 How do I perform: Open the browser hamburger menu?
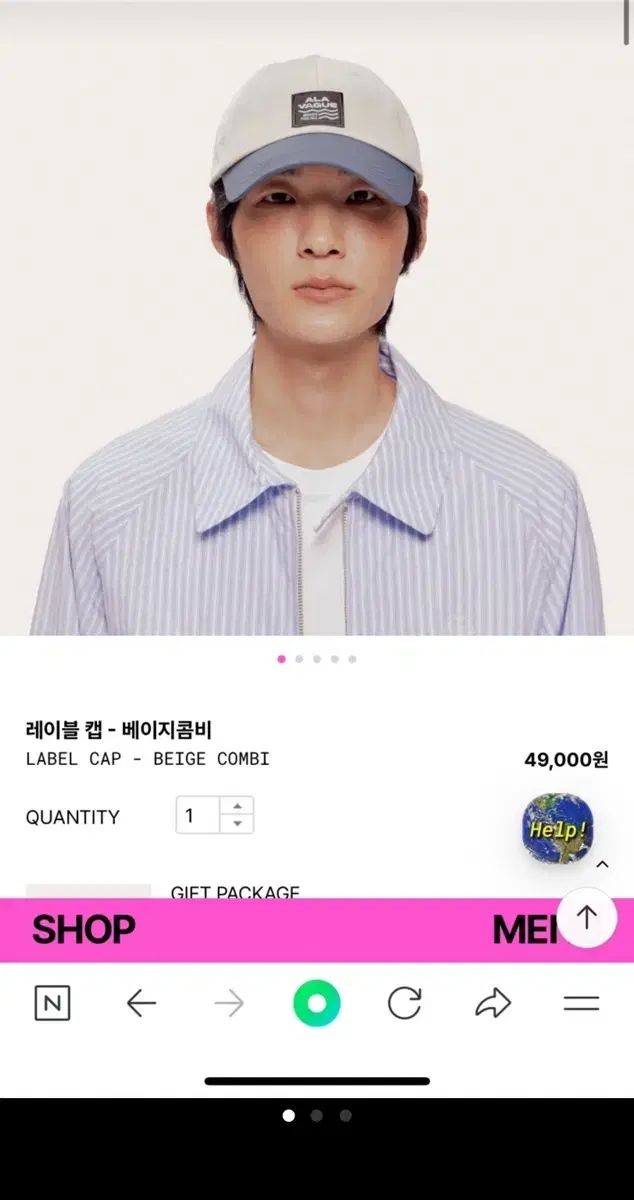pyautogui.click(x=581, y=1003)
